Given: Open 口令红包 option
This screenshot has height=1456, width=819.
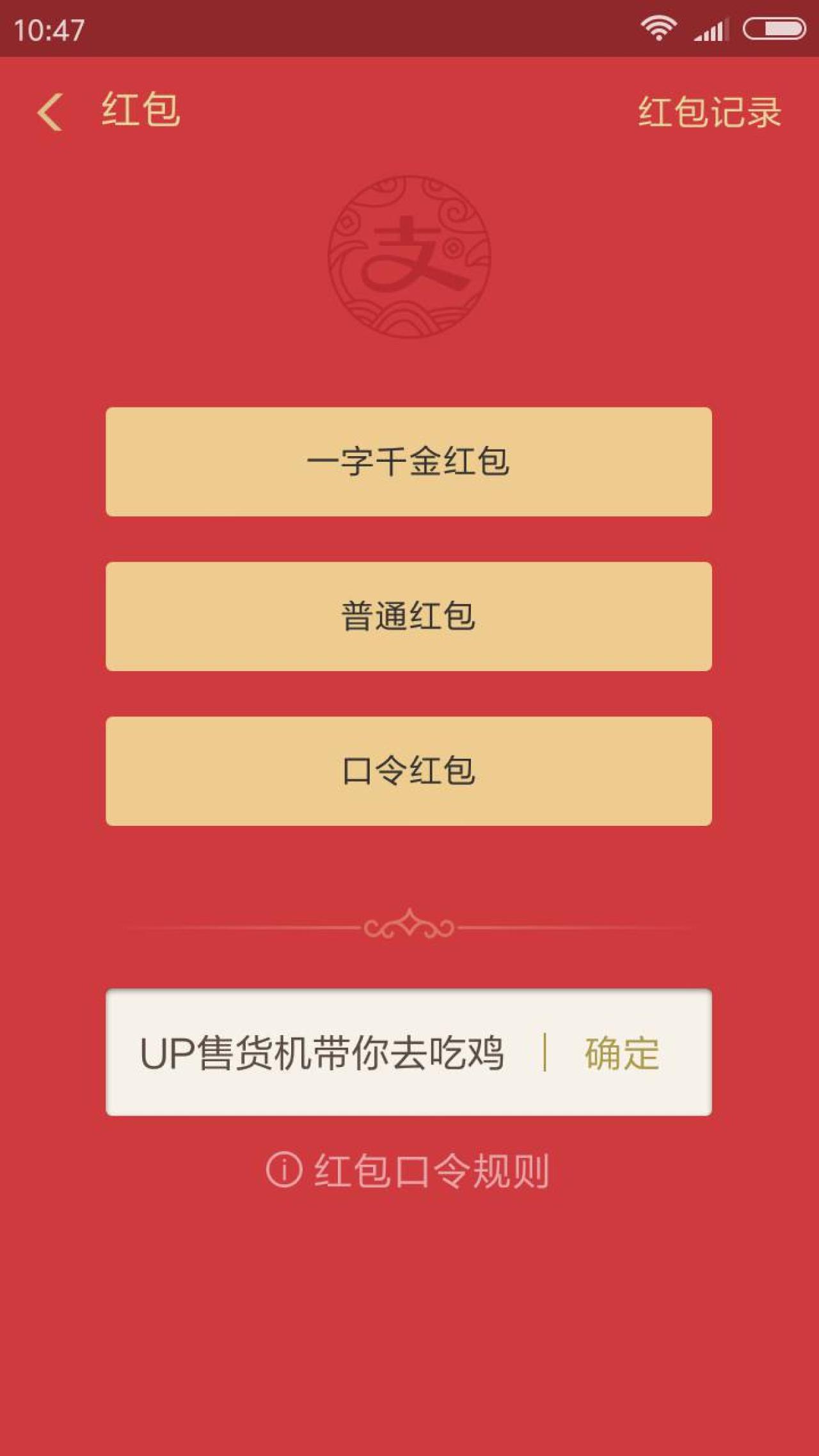Looking at the screenshot, I should pyautogui.click(x=408, y=771).
